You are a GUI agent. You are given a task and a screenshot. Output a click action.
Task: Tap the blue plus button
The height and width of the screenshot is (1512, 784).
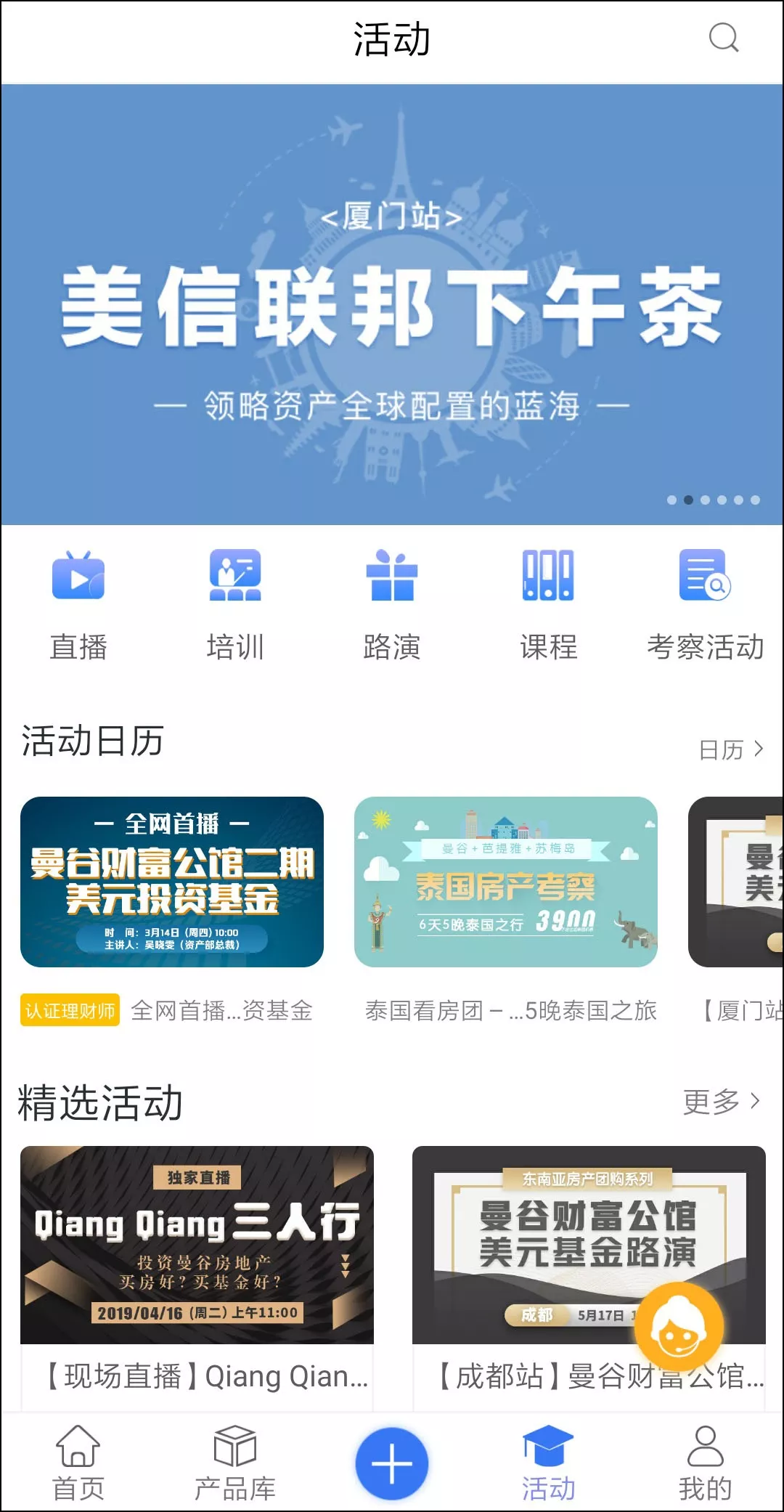pyautogui.click(x=392, y=1463)
